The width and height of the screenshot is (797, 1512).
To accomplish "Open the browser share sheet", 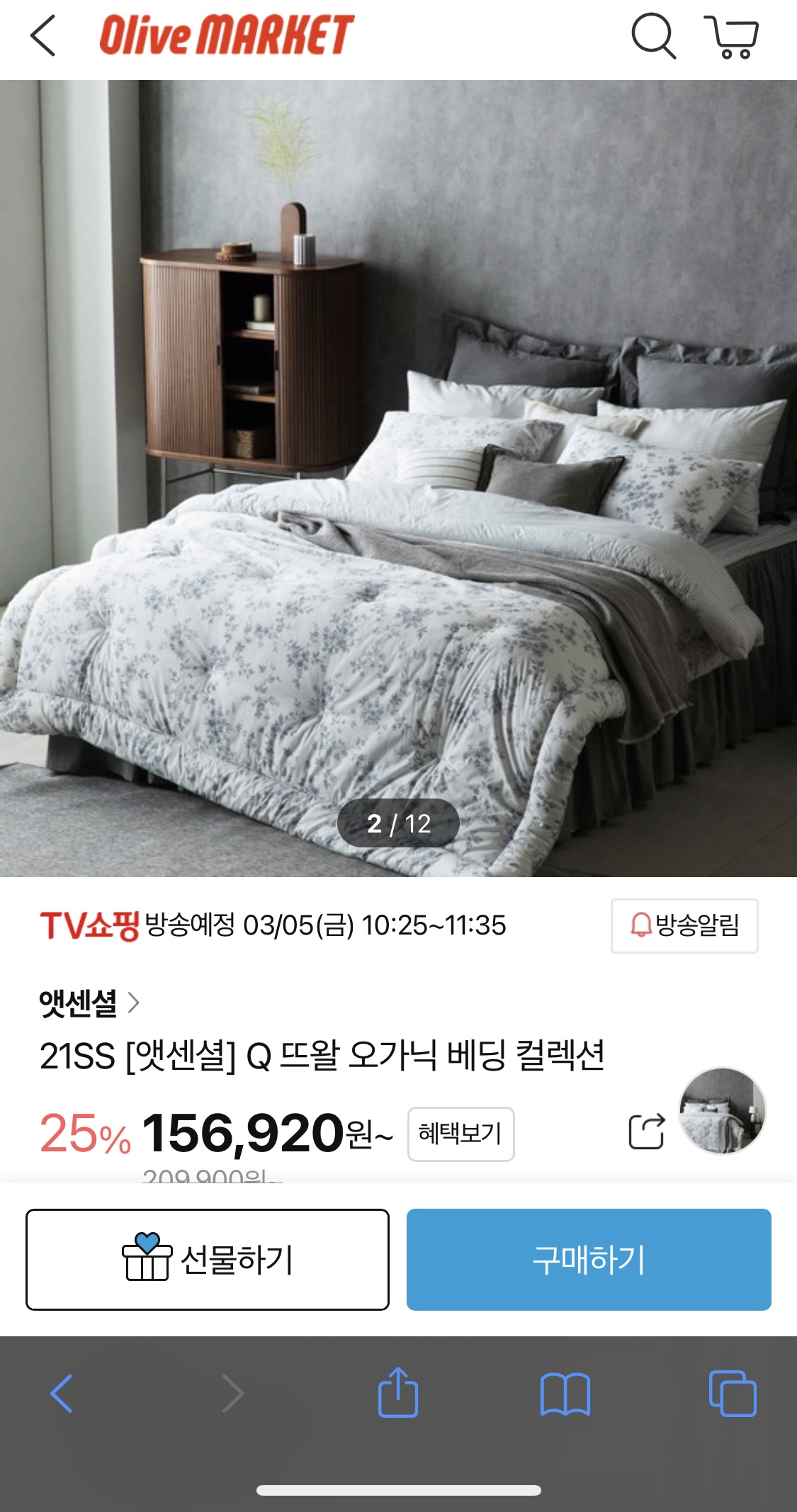I will (398, 1392).
